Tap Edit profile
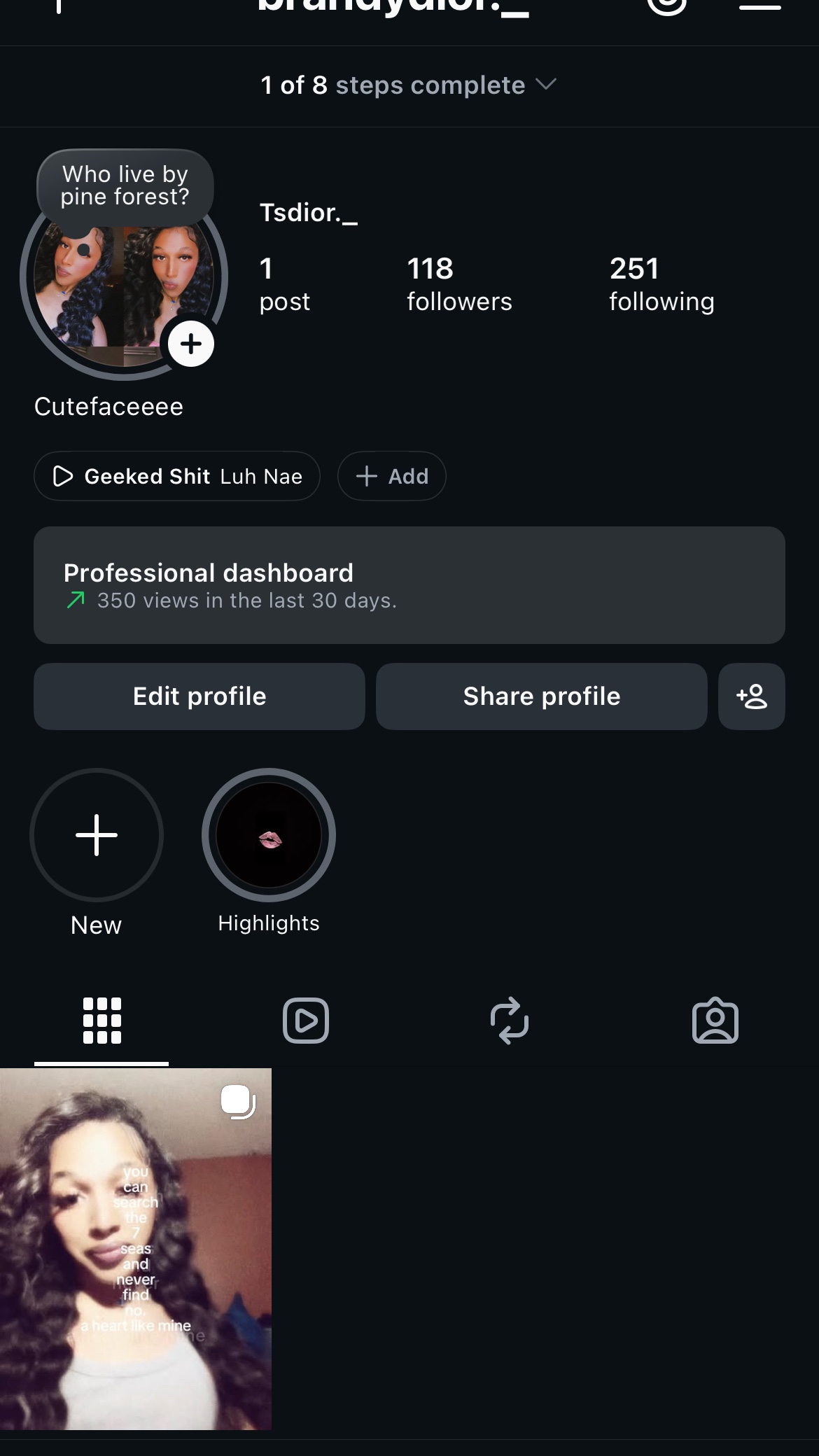 (199, 696)
